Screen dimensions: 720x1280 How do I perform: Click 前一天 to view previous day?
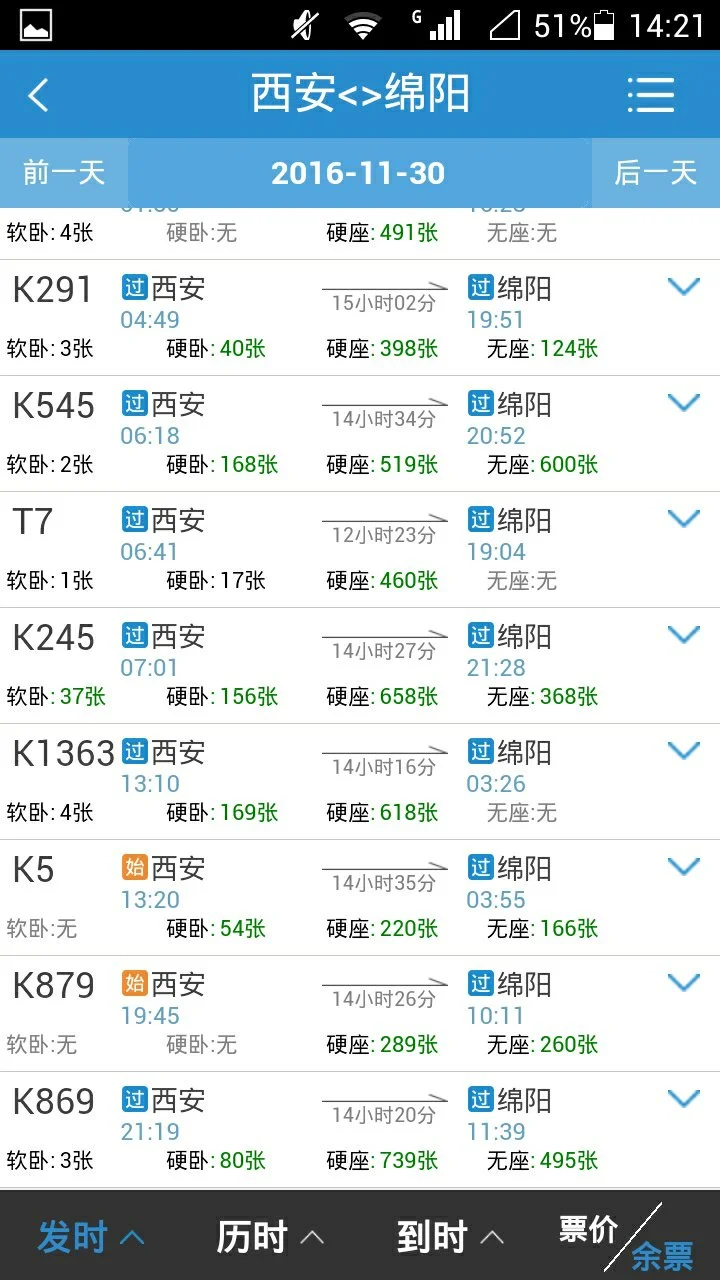point(62,172)
